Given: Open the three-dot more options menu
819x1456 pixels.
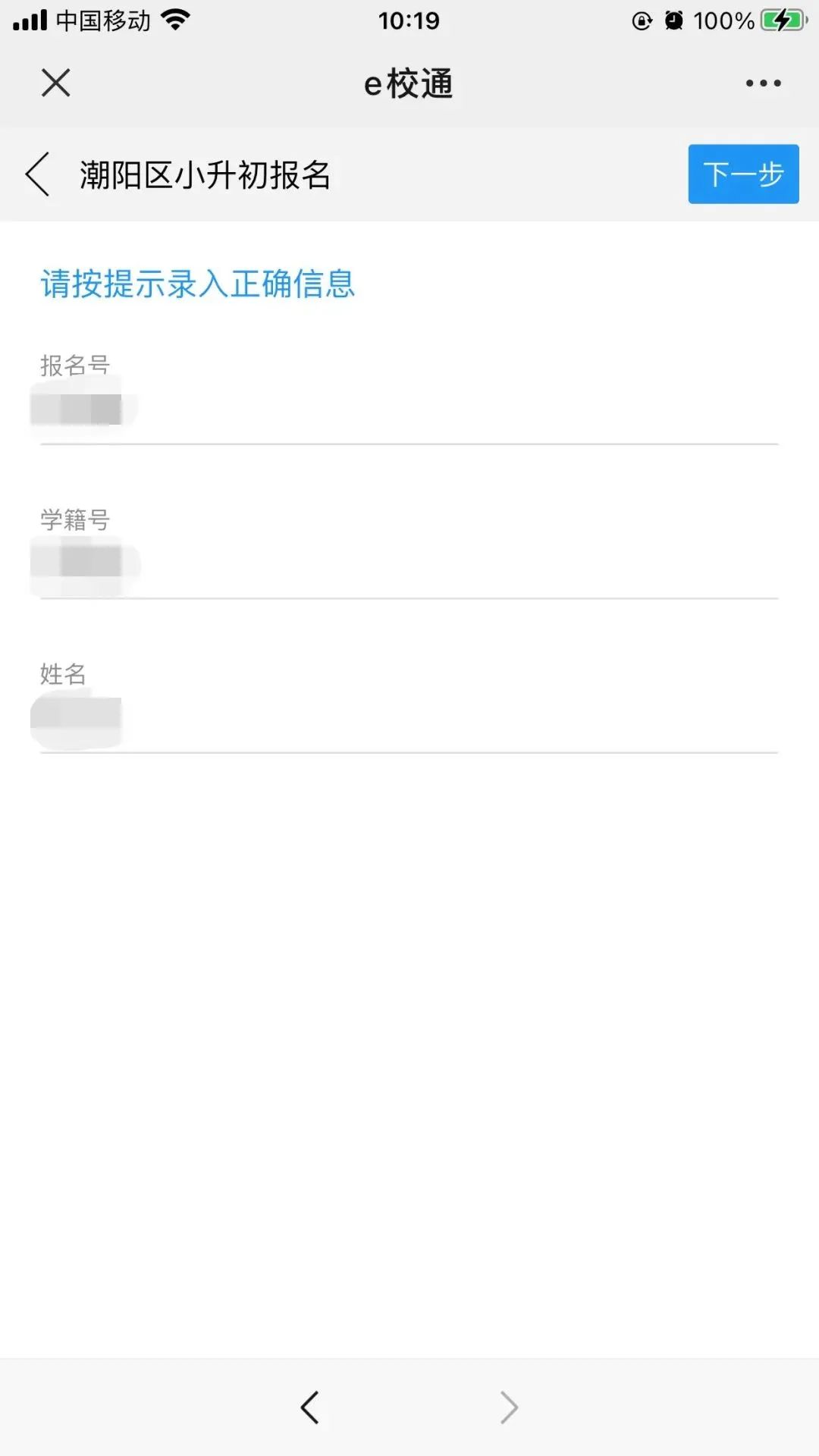Looking at the screenshot, I should pyautogui.click(x=763, y=83).
